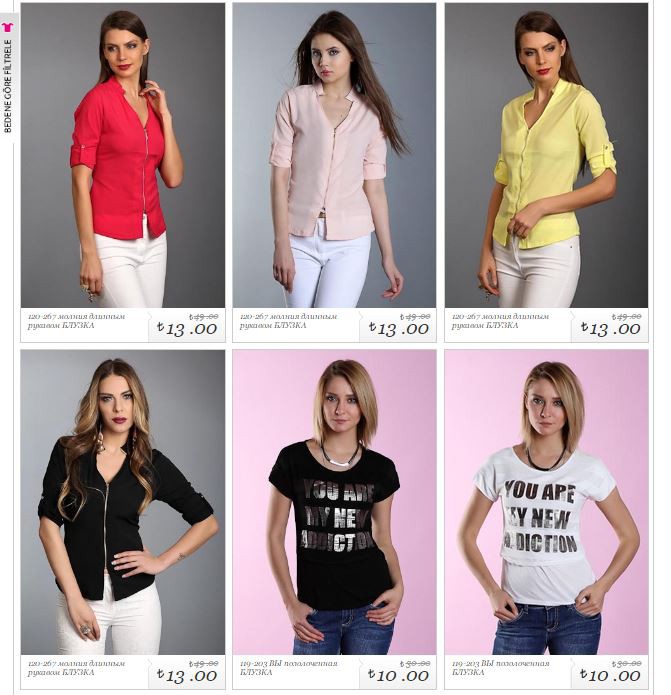Viewport: 671px width, 695px height.
Task: Open the black zip blouse product card
Action: coord(123,502)
